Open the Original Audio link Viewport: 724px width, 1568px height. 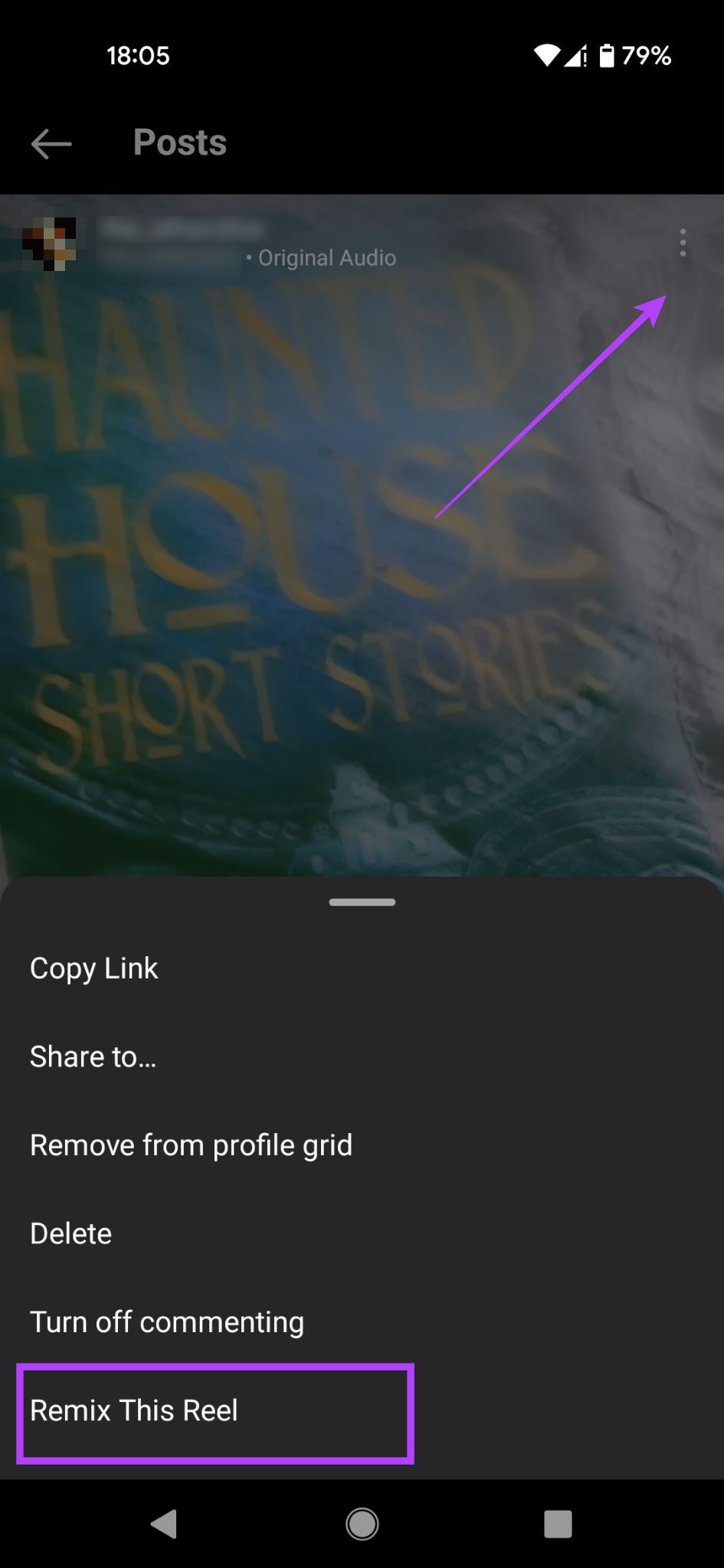coord(326,258)
